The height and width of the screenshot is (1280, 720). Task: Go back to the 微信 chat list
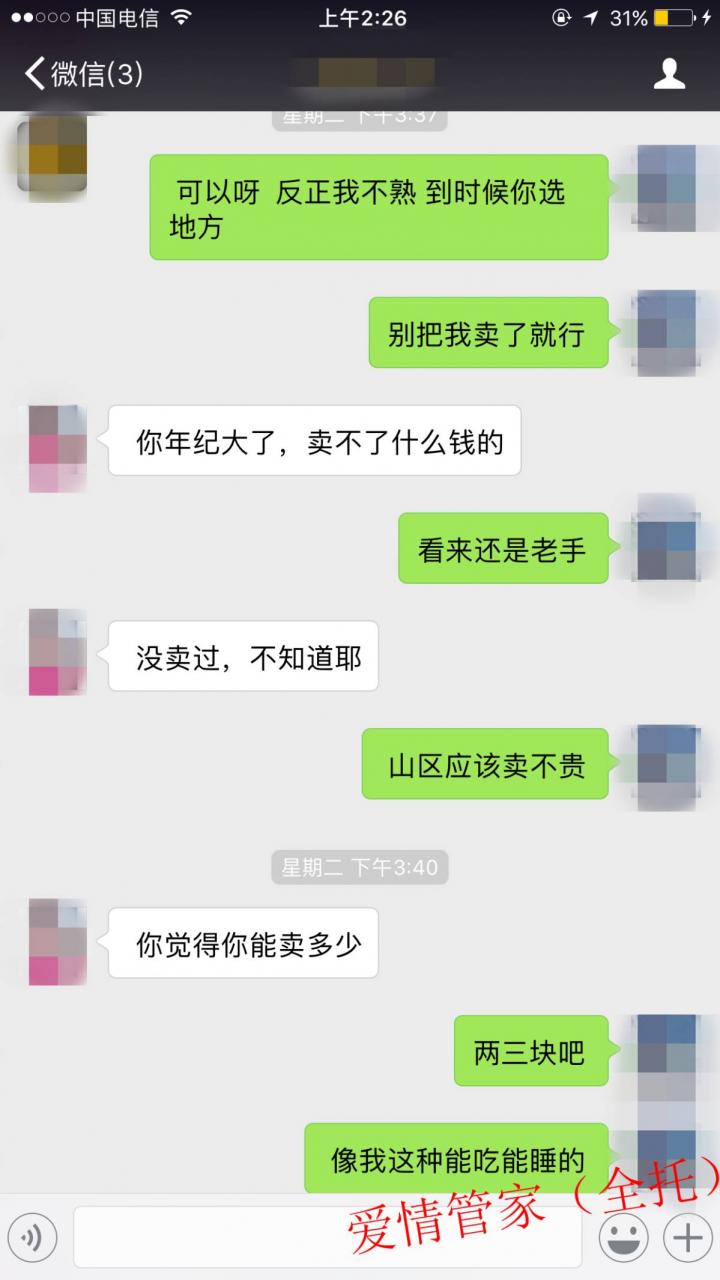pos(82,74)
